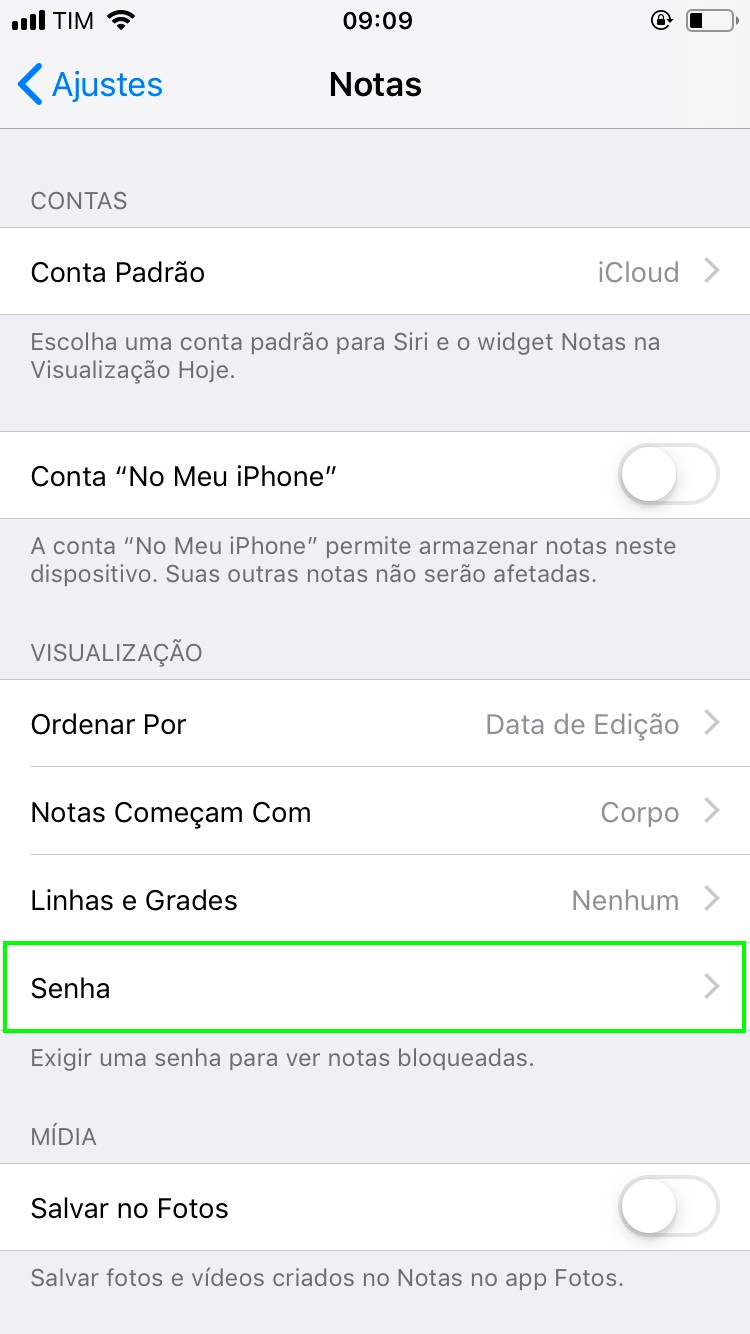This screenshot has width=750, height=1334.
Task: Open Notas Começam Com setting
Action: [375, 812]
